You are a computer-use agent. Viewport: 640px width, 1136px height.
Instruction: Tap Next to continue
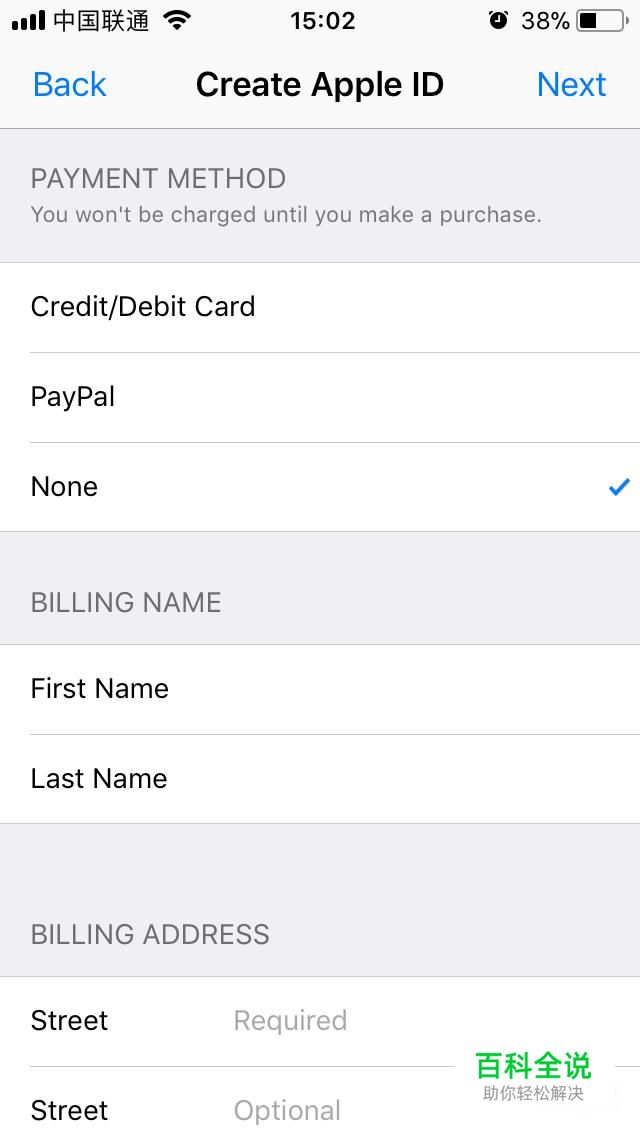point(571,85)
